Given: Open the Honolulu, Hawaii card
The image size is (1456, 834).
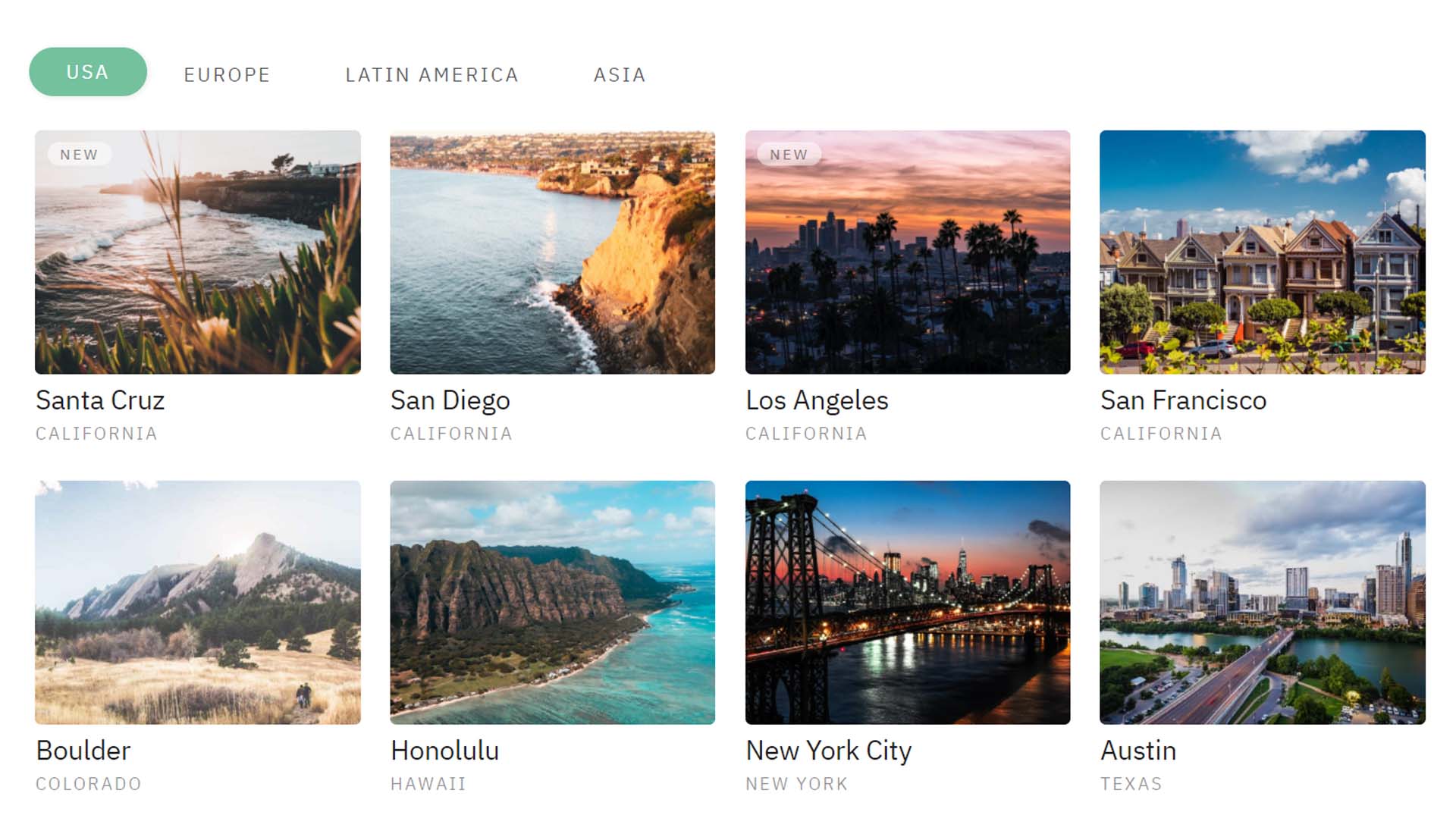Looking at the screenshot, I should point(552,602).
